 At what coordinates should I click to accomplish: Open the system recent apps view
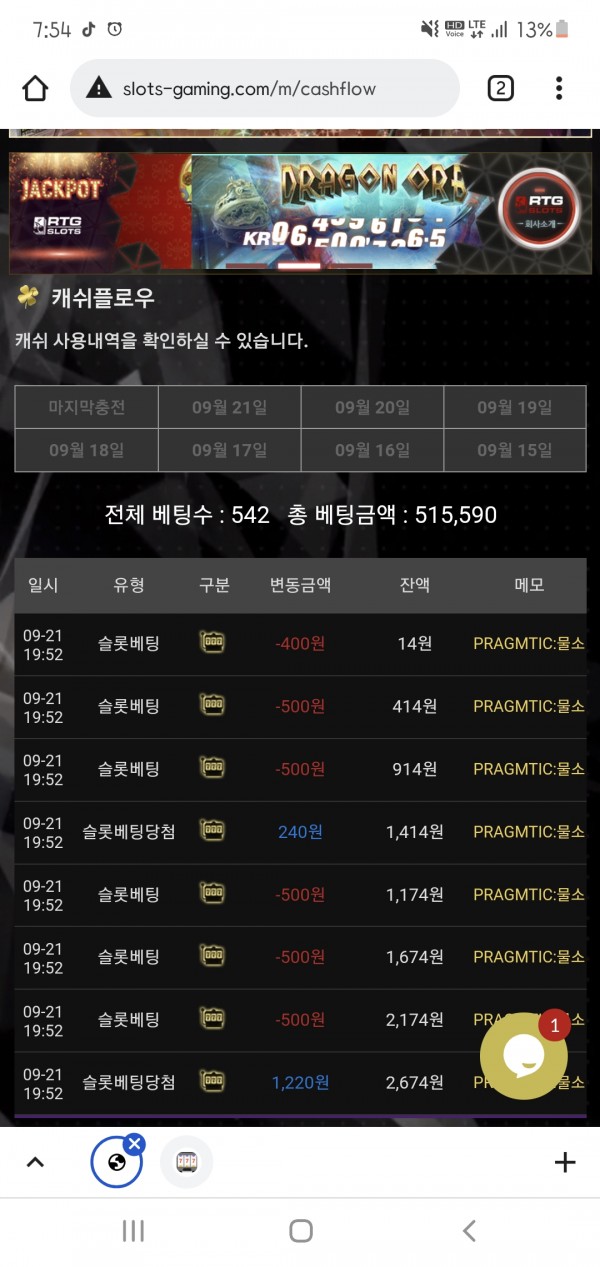133,1231
